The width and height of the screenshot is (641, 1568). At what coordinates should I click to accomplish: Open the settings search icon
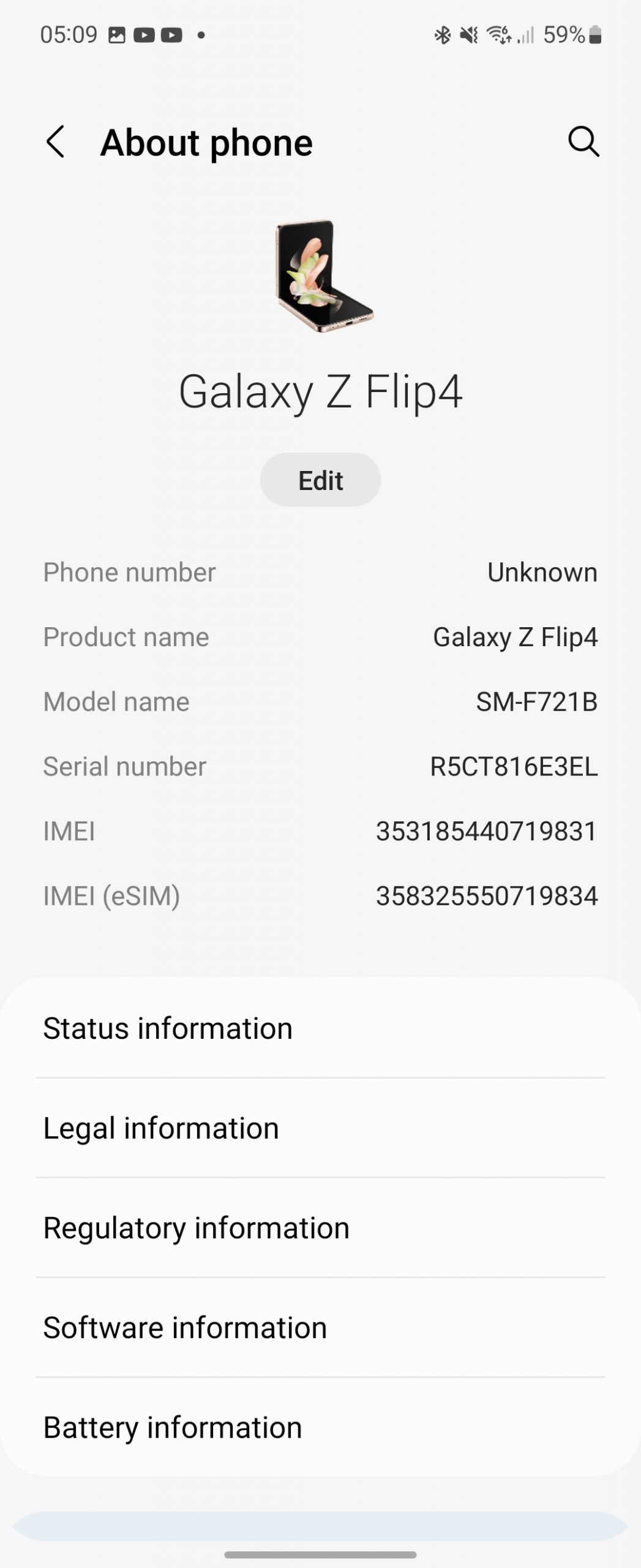[583, 142]
